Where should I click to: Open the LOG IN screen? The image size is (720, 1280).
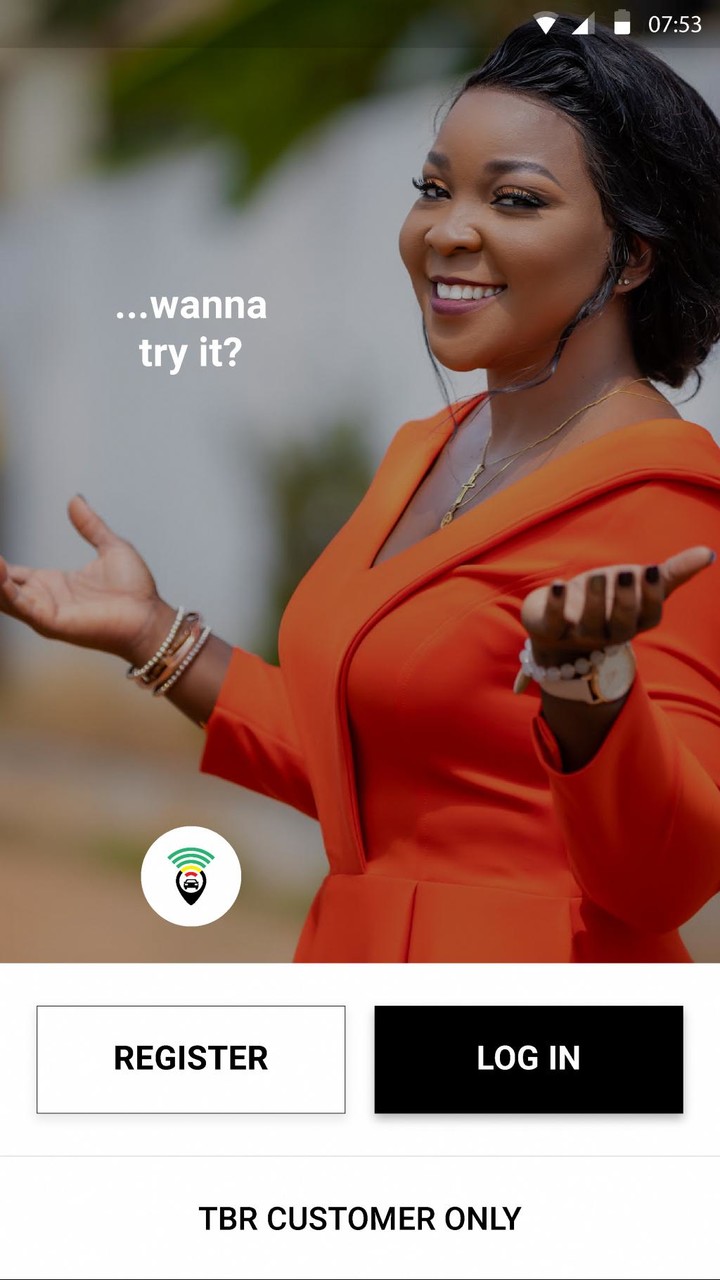(x=528, y=1059)
